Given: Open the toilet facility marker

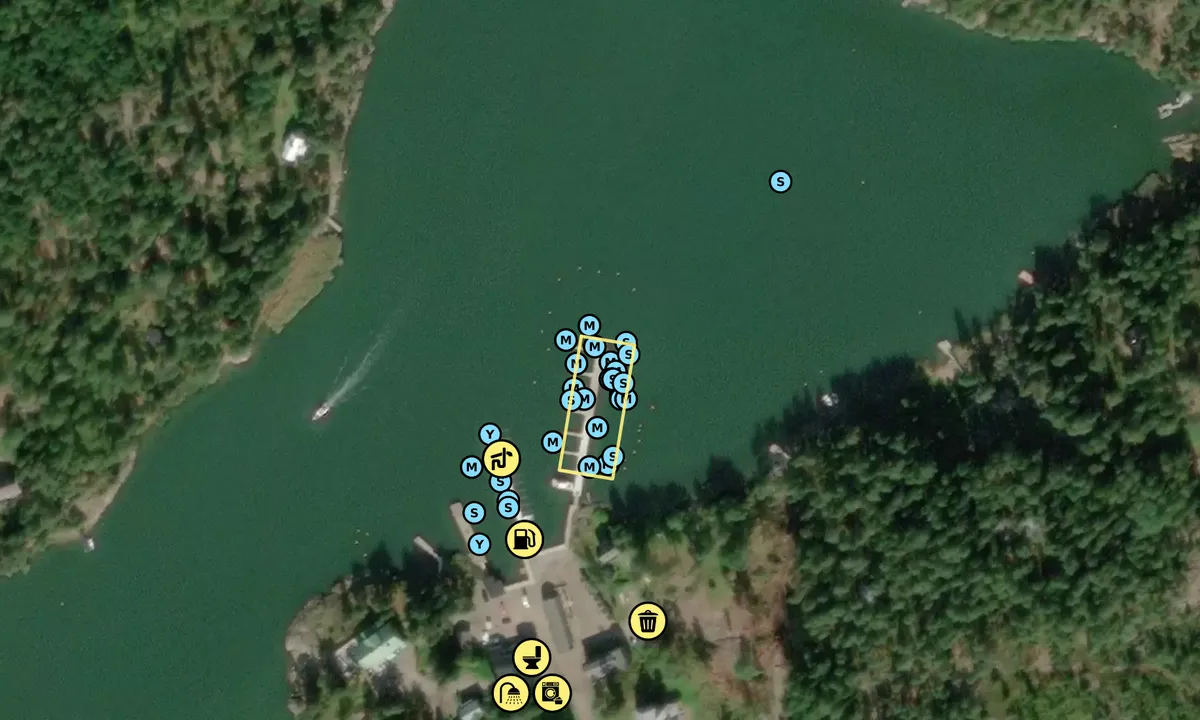Looking at the screenshot, I should 531,657.
